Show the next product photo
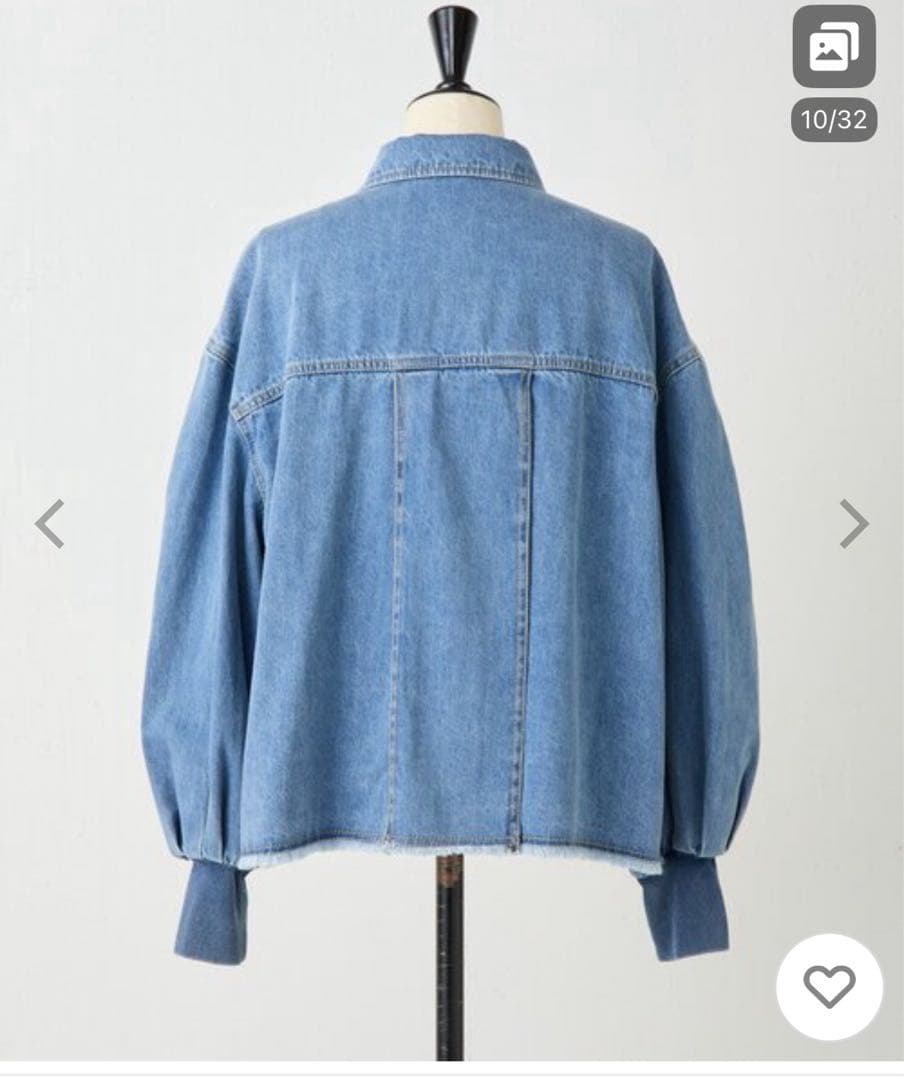This screenshot has height=1080, width=904. [853, 523]
